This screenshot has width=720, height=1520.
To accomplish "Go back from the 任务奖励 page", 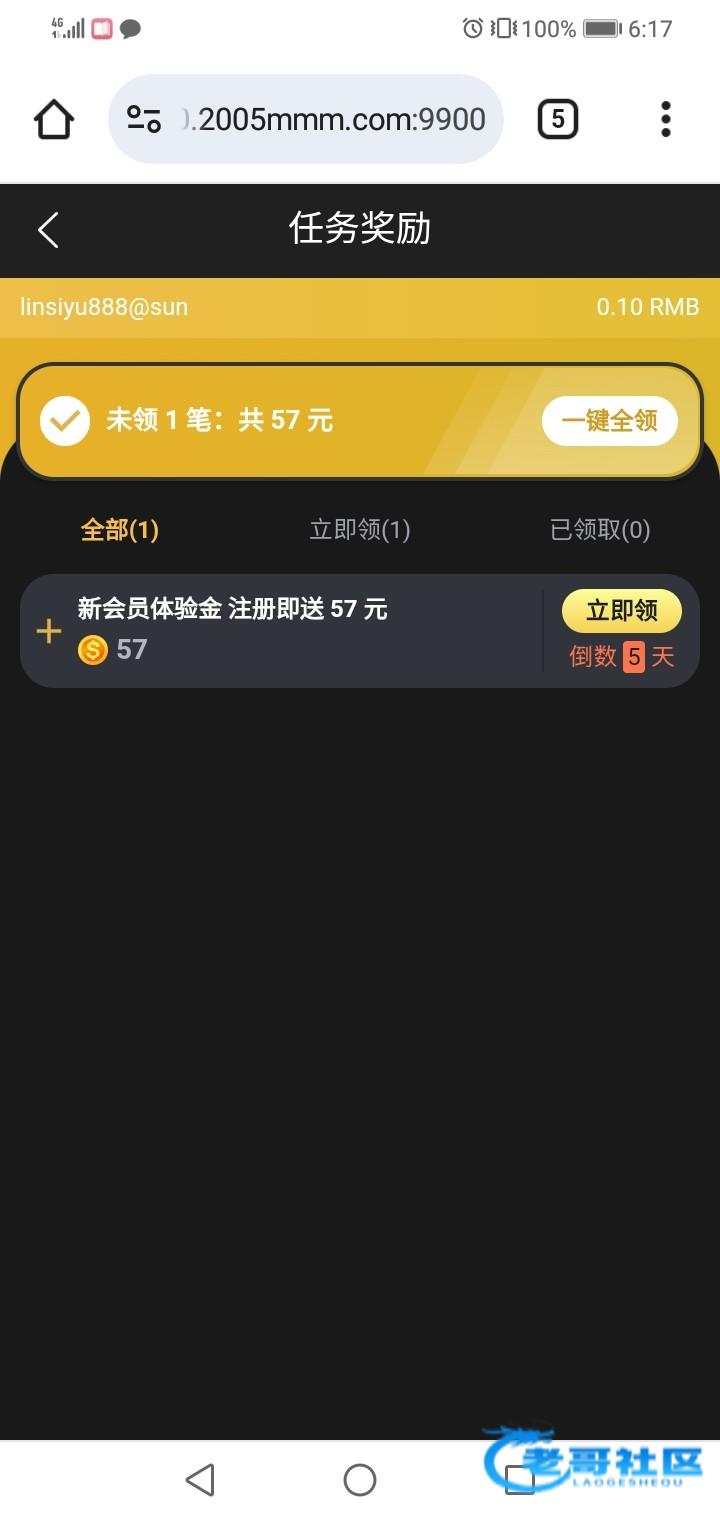I will tap(48, 230).
